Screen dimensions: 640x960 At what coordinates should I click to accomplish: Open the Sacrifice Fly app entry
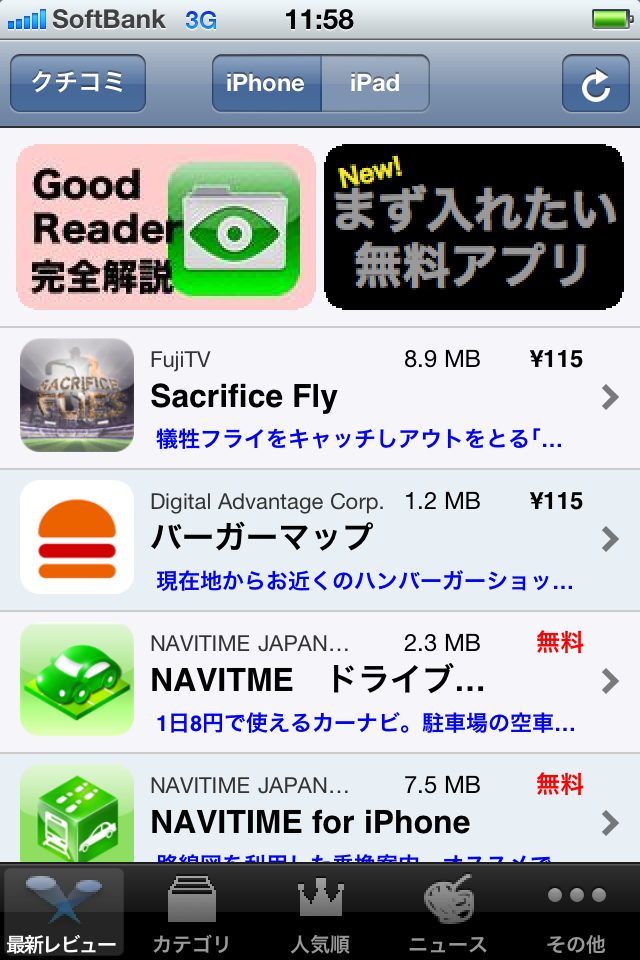tap(320, 397)
